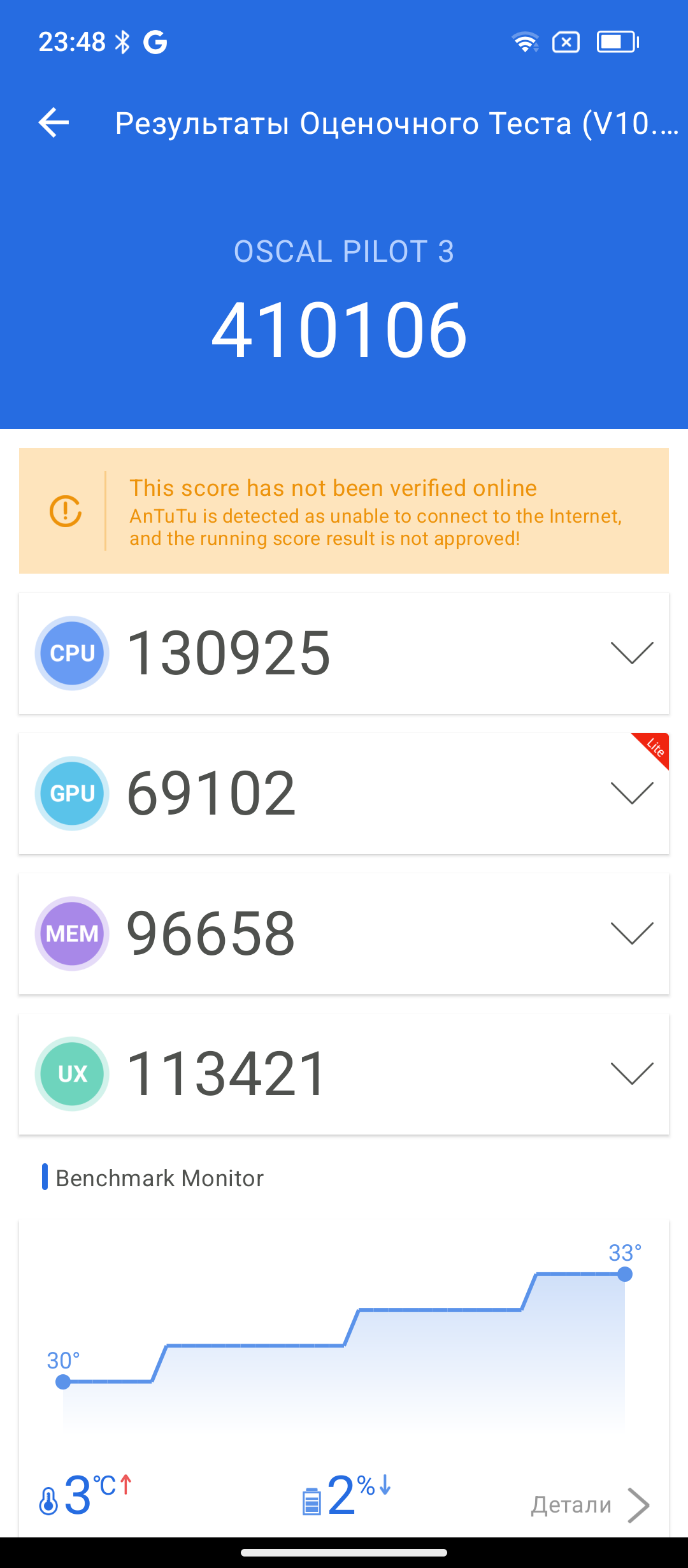This screenshot has width=688, height=1568.
Task: Expand the CPU score details
Action: tap(631, 653)
